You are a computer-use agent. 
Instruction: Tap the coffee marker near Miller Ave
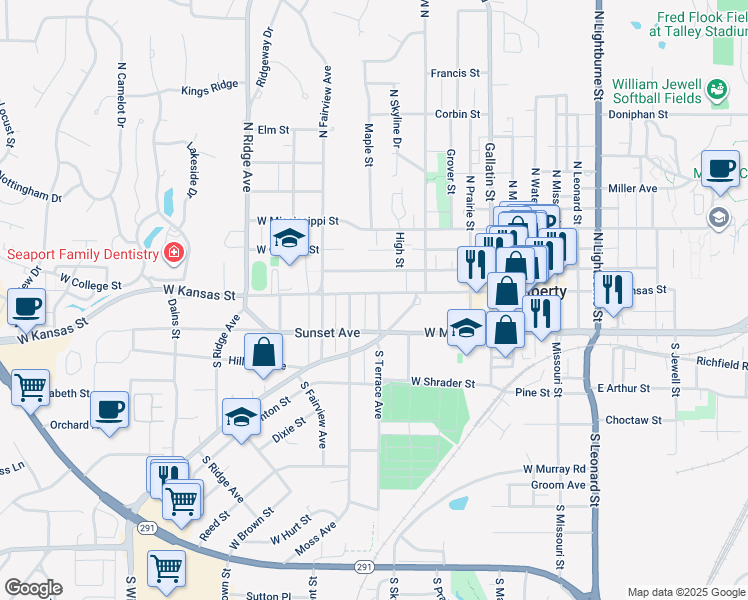click(719, 169)
